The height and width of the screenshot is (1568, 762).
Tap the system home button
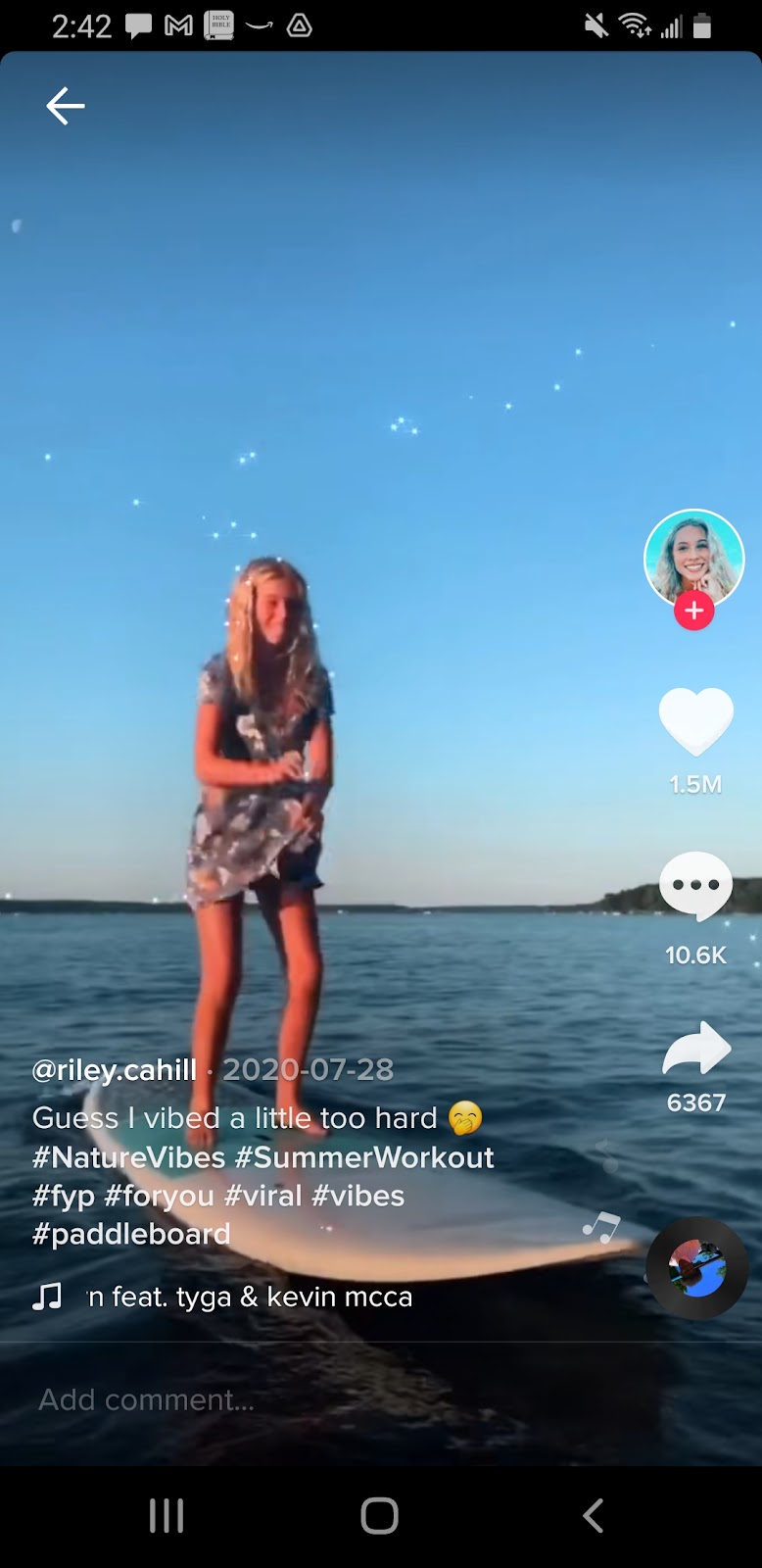(380, 1516)
